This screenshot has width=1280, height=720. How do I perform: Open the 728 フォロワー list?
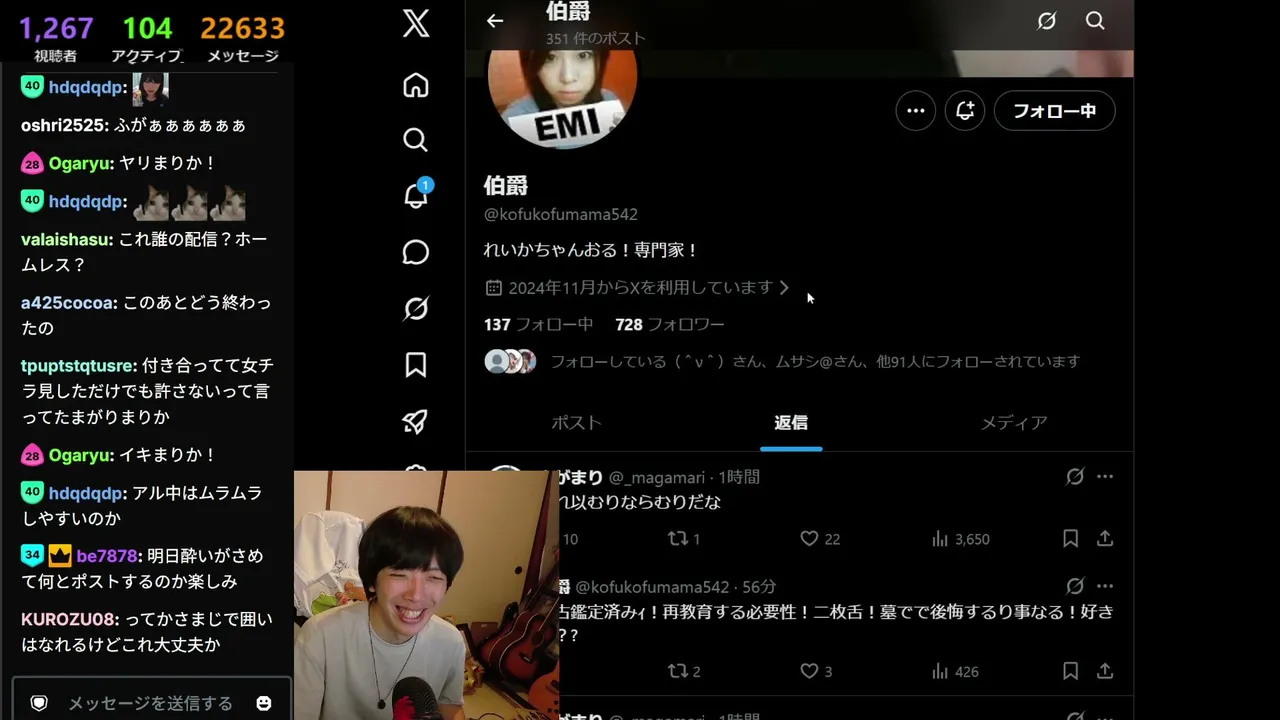(x=670, y=324)
